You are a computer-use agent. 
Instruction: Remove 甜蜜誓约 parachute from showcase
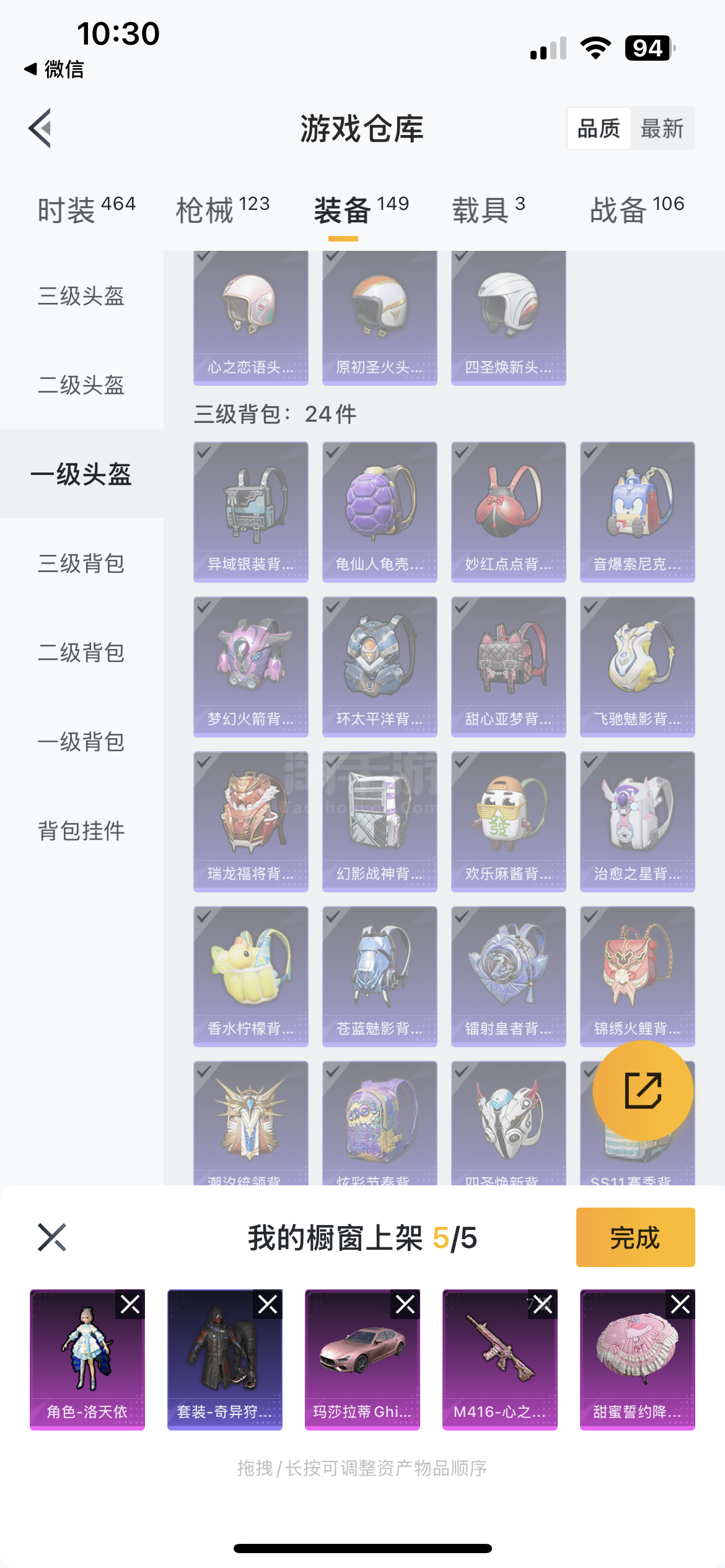[x=680, y=1305]
